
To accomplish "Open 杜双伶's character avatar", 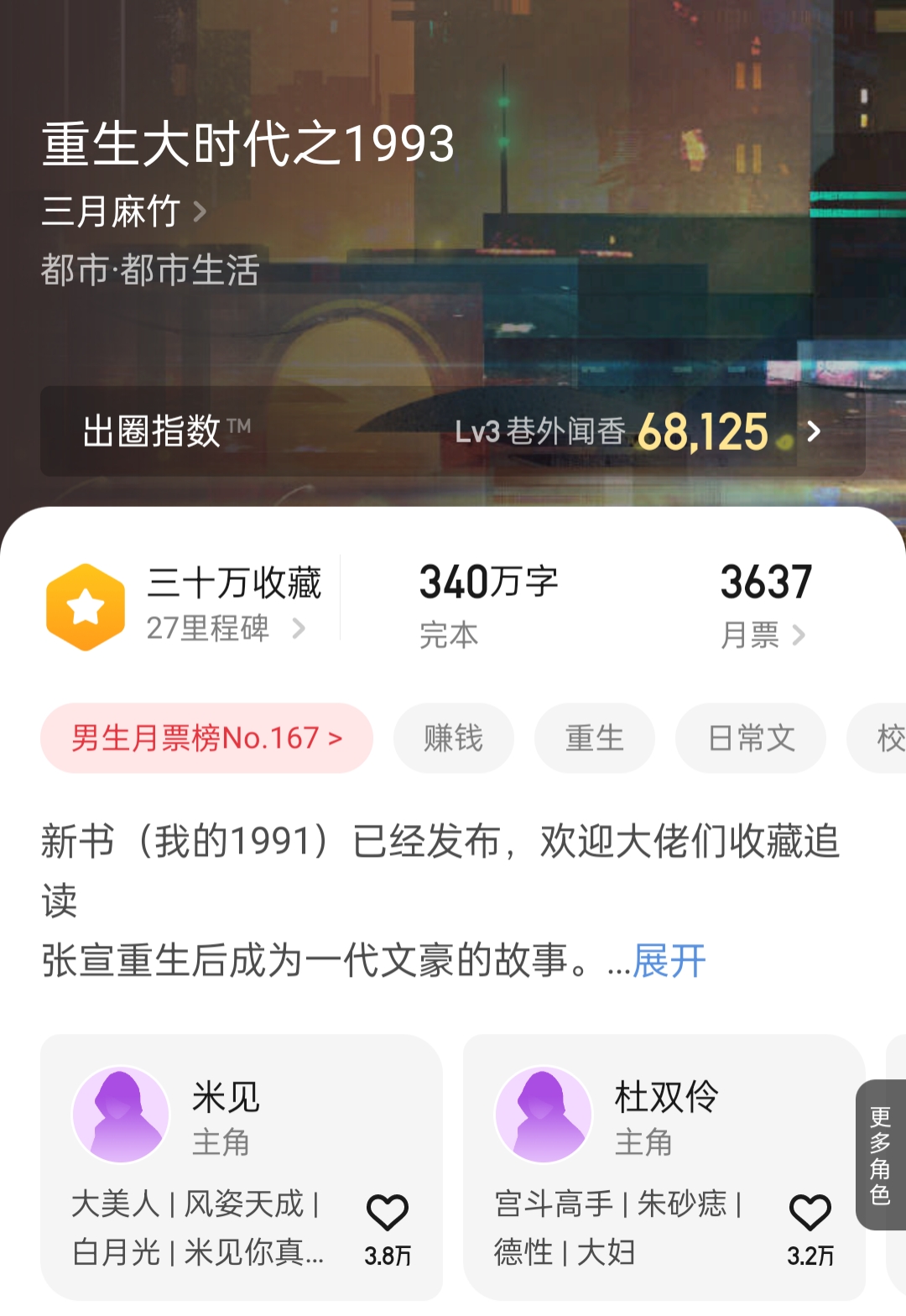I will coord(544,1116).
